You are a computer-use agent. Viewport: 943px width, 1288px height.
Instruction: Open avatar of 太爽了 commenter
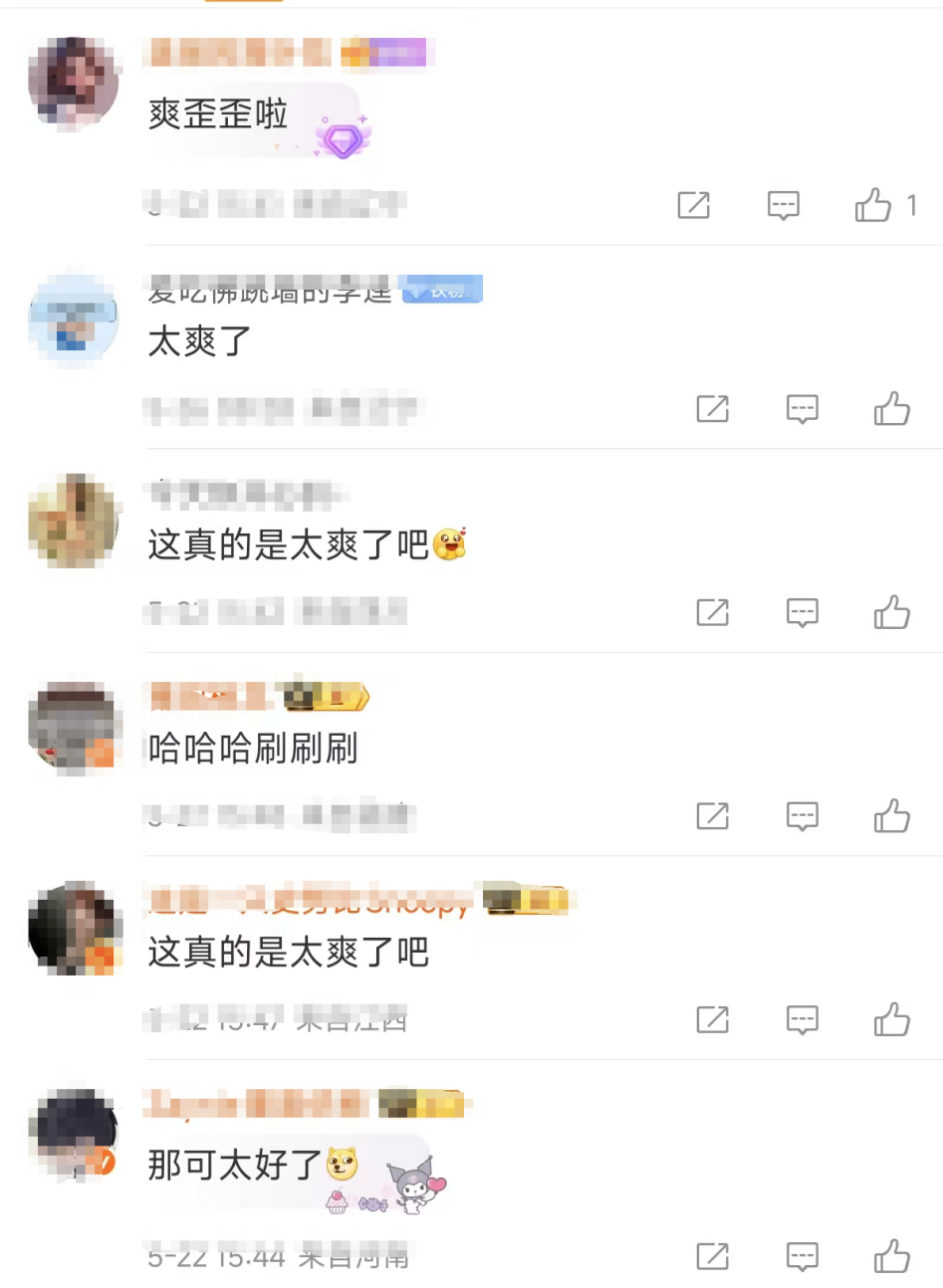pyautogui.click(x=73, y=319)
